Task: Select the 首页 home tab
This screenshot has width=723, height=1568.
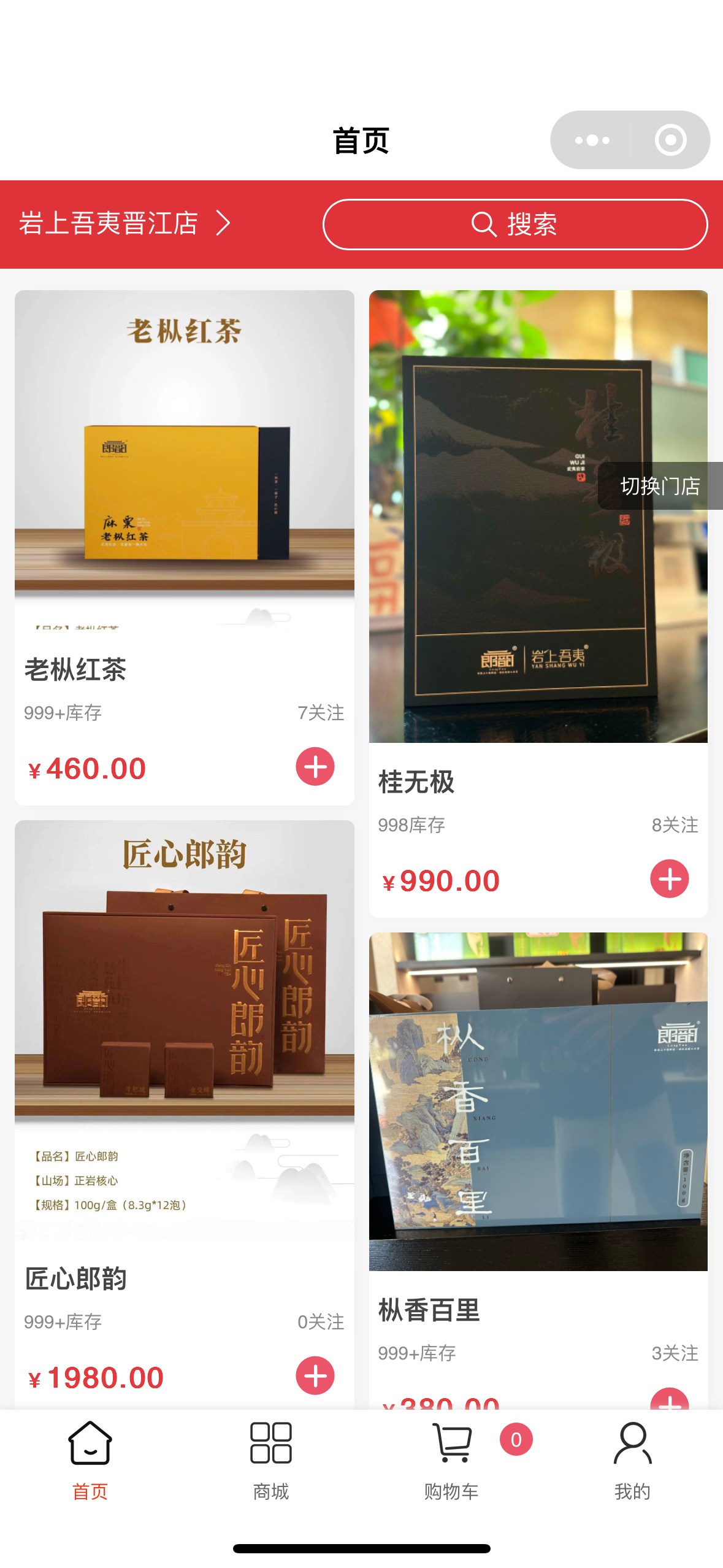Action: 90,1461
